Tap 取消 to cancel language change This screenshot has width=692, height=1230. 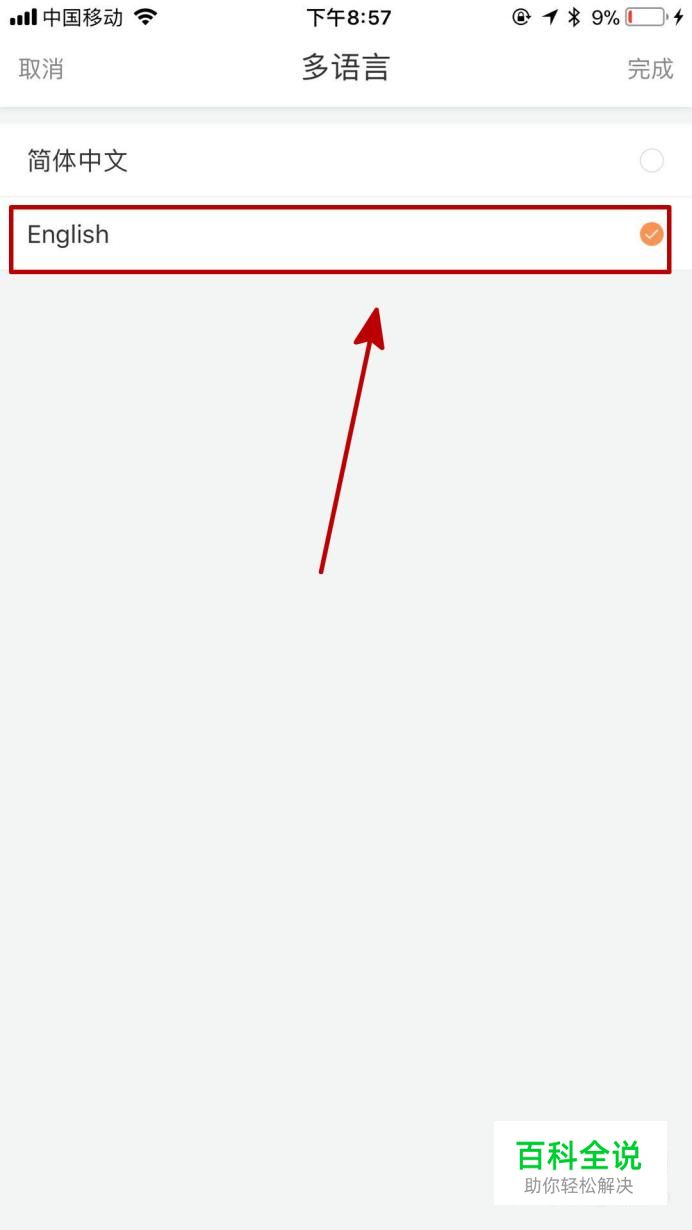(41, 69)
